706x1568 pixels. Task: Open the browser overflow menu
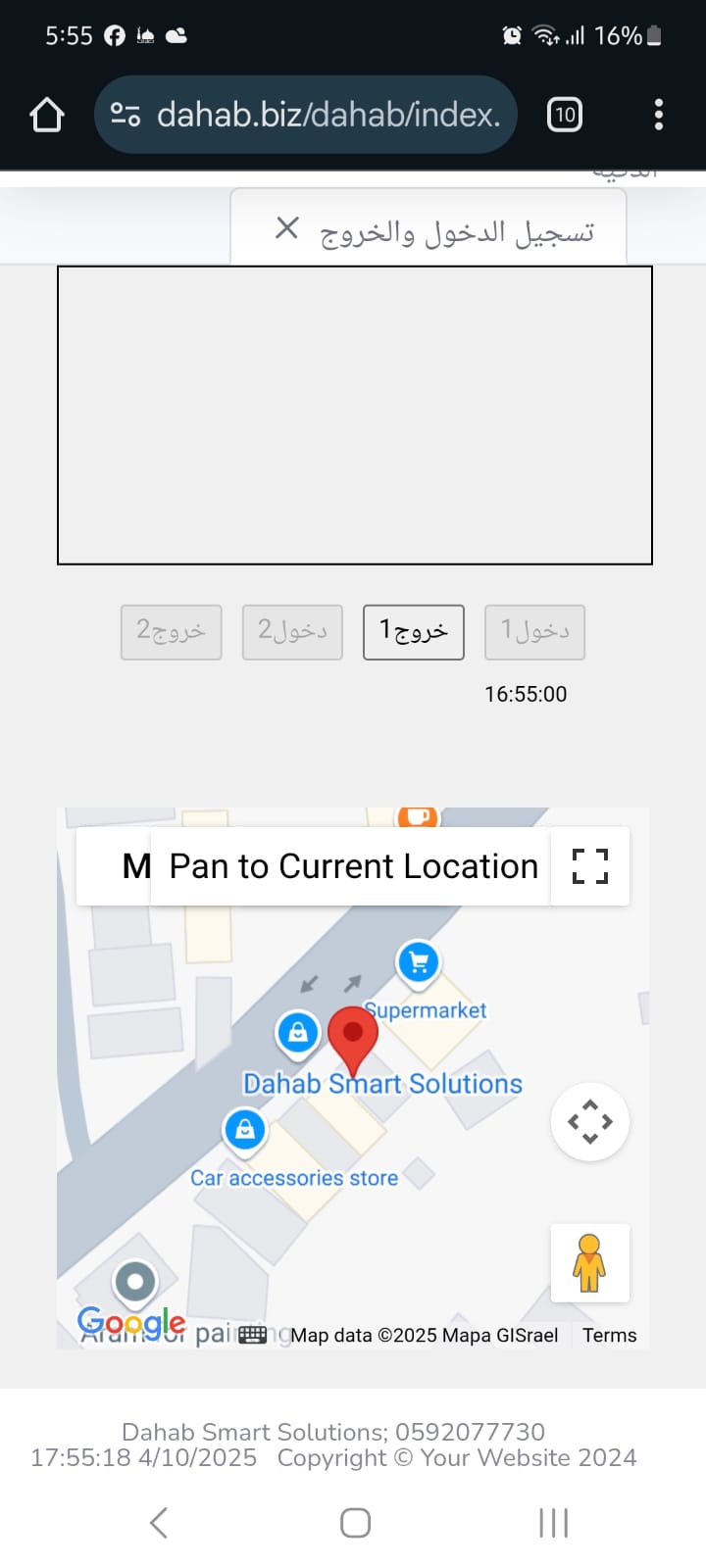pyautogui.click(x=658, y=115)
